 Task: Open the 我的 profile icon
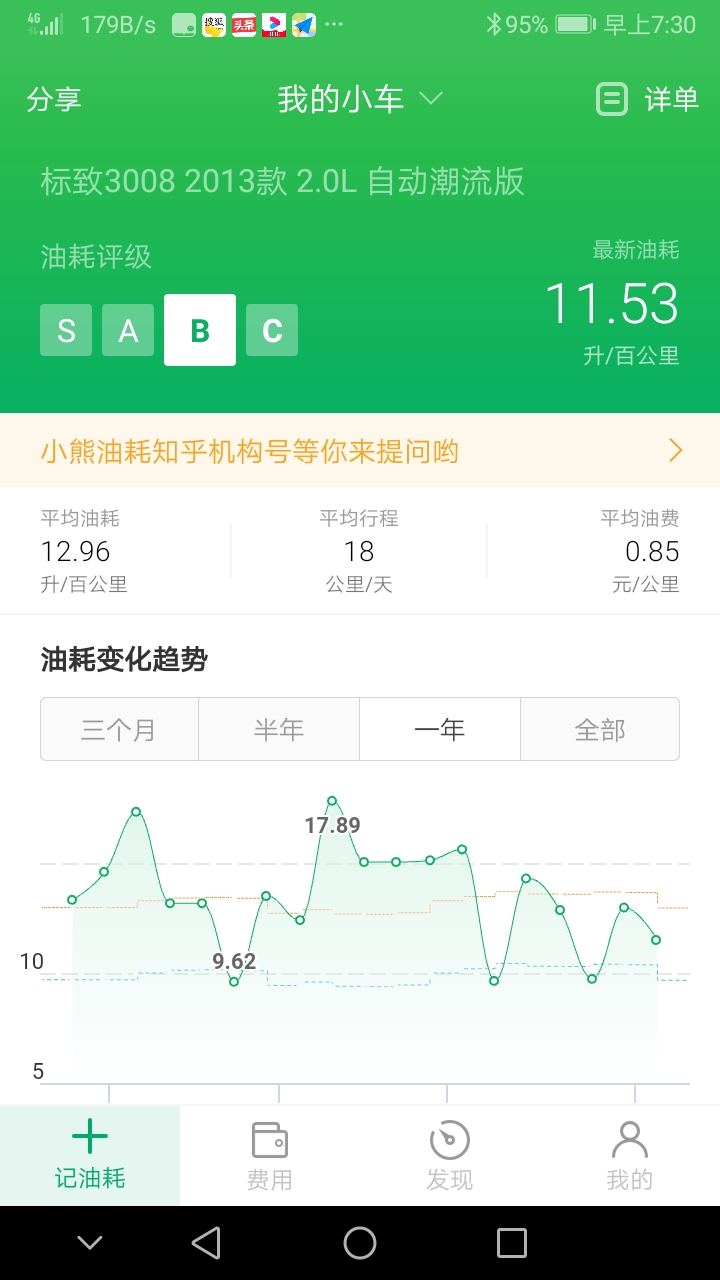tap(629, 1138)
